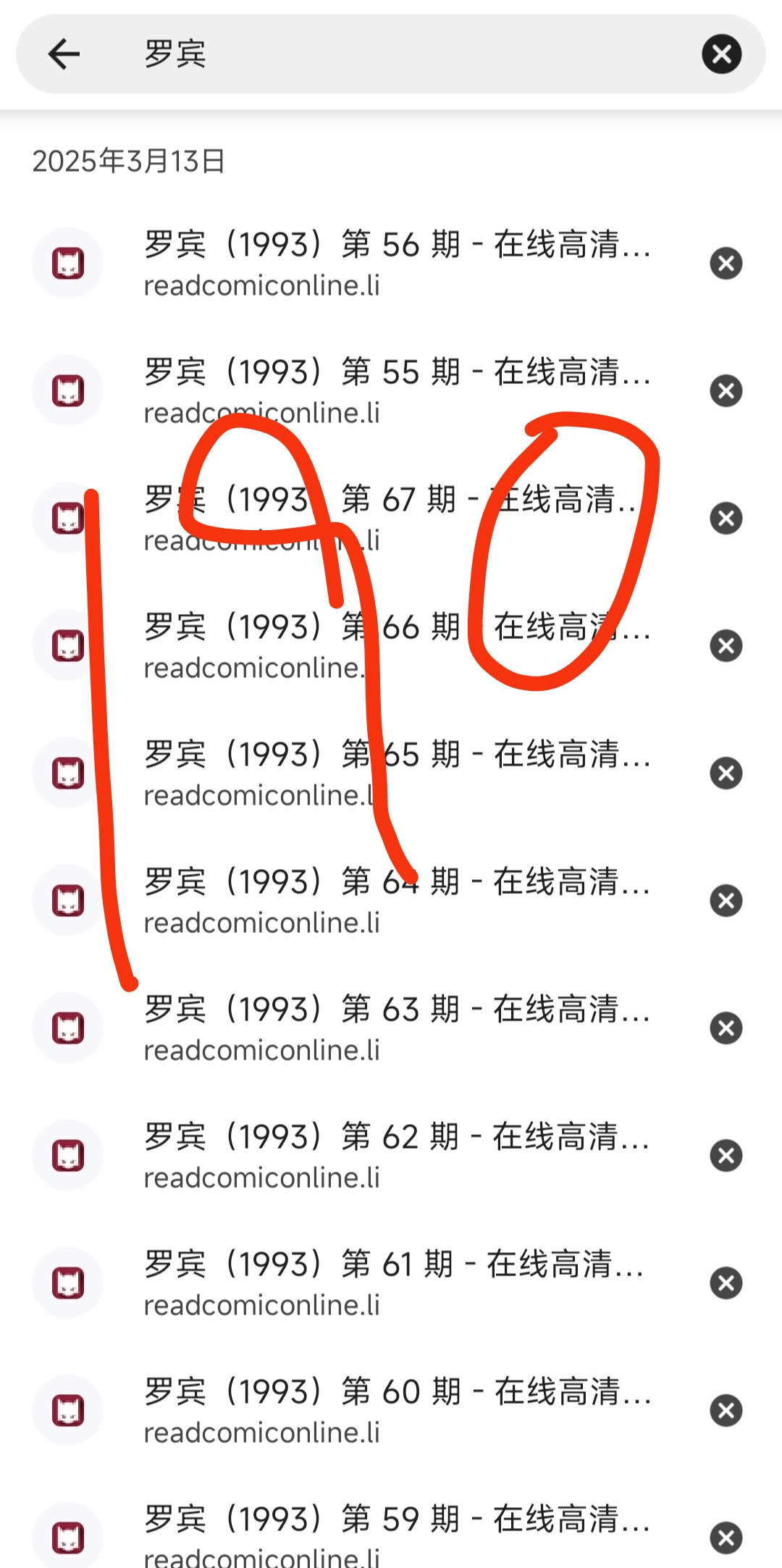Open history entry 罗宾 (1993) 第 60 期

[397, 1411]
